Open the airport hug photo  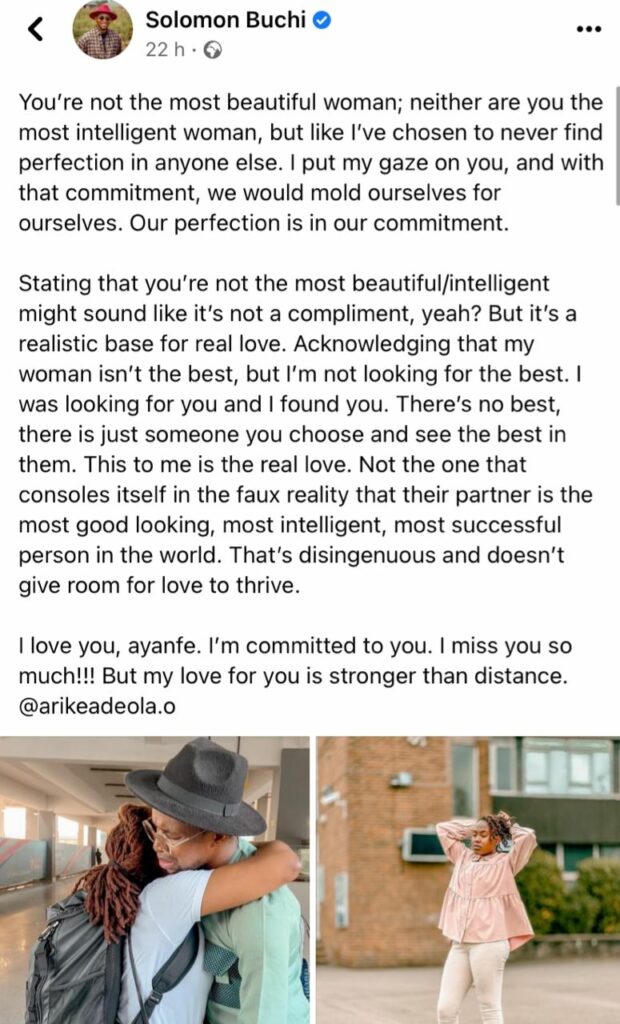(155, 880)
